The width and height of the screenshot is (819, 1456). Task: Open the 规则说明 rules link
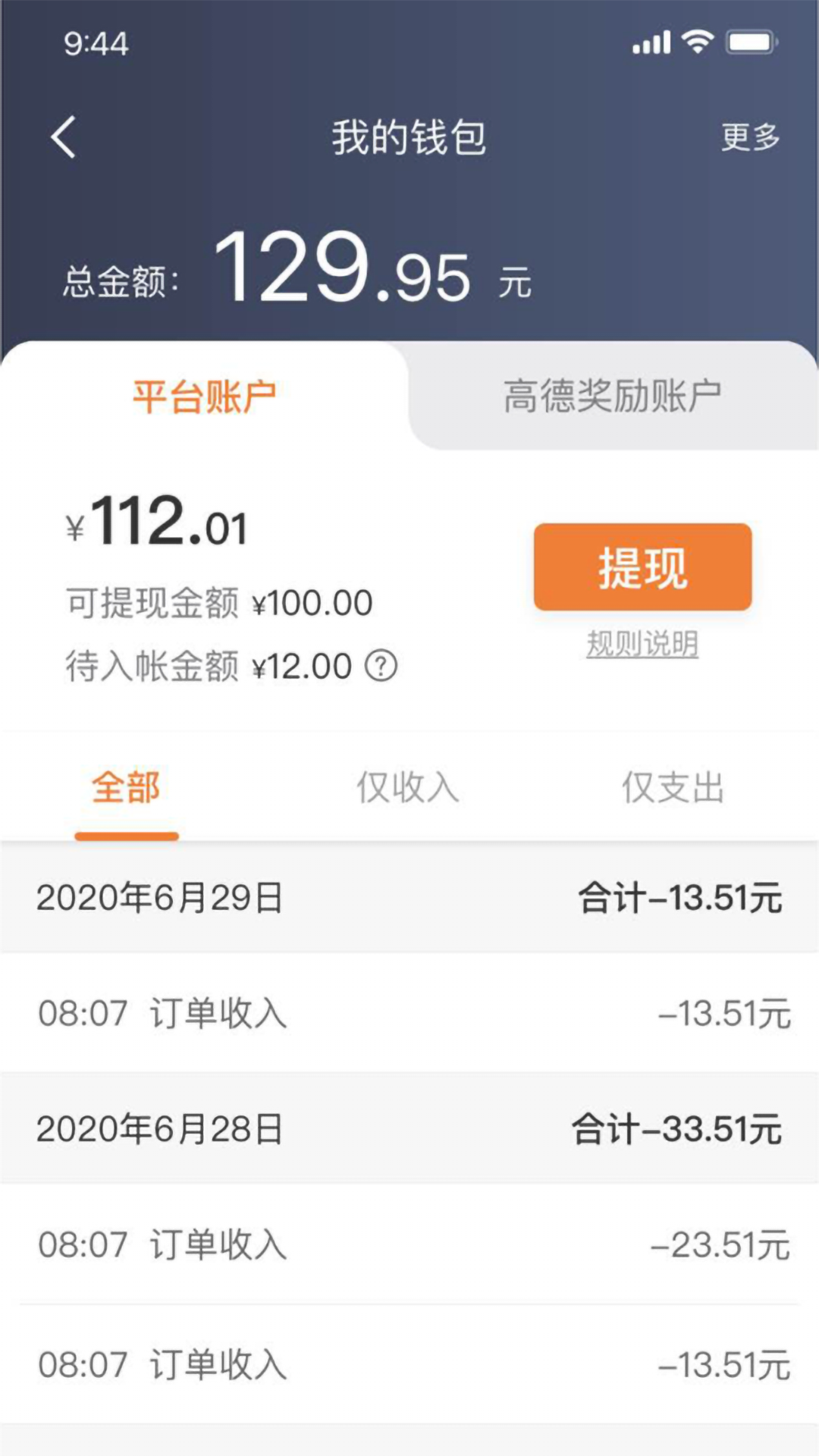[x=642, y=645]
